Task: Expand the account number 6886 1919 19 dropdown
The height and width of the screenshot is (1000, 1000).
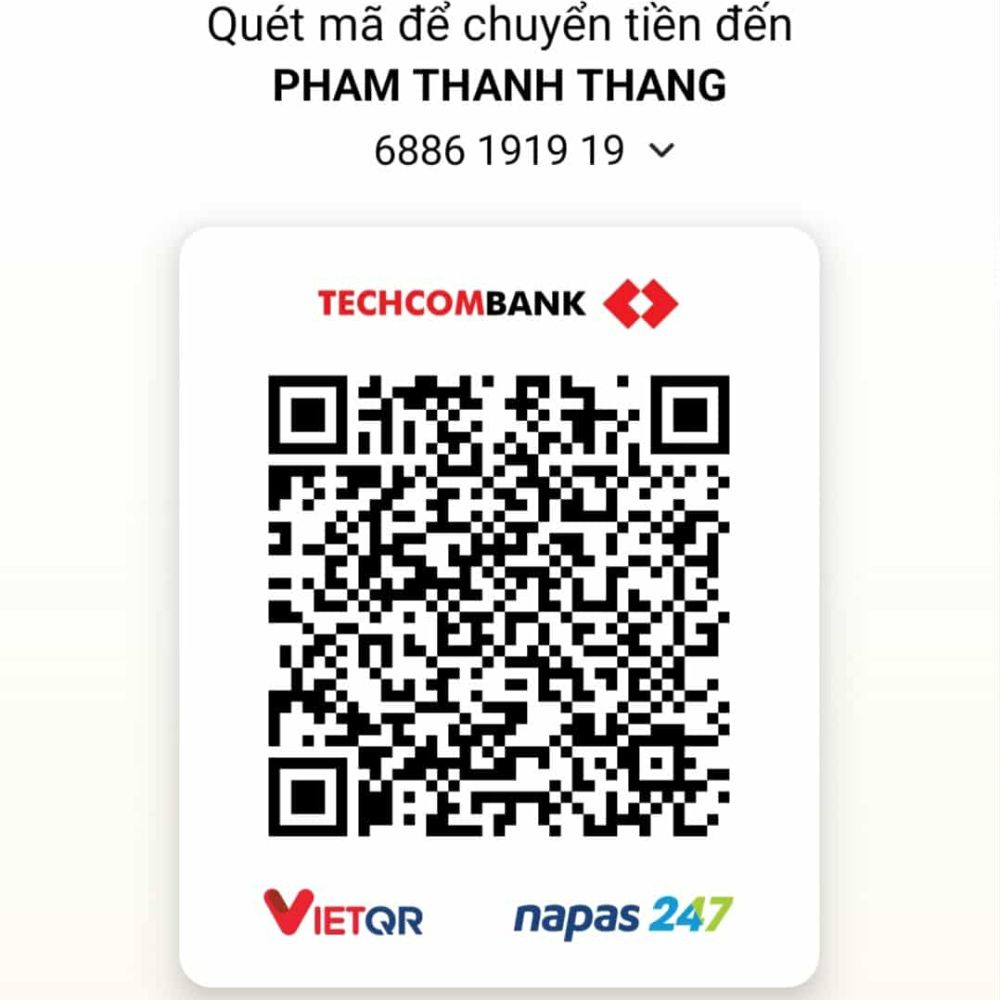Action: click(662, 151)
